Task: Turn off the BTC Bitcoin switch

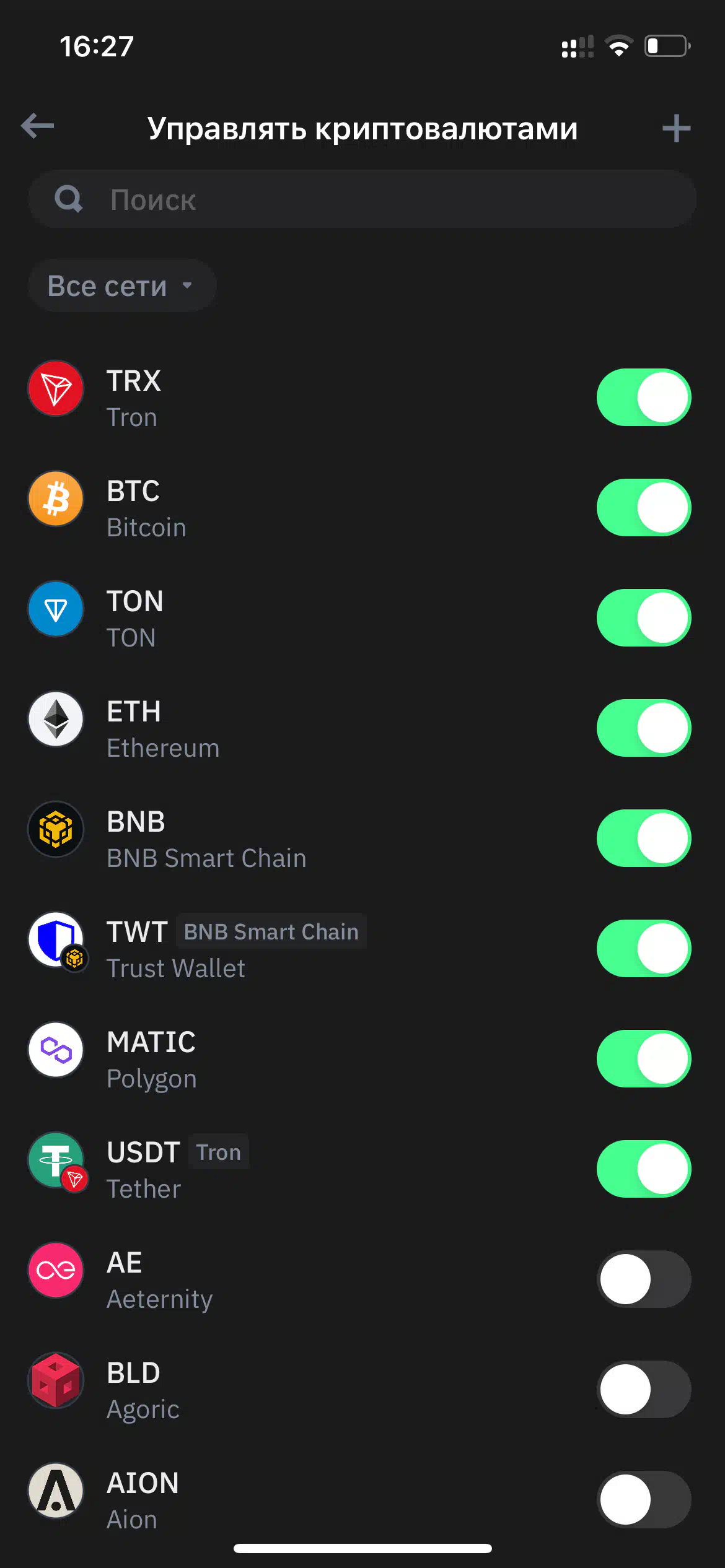Action: tap(644, 508)
